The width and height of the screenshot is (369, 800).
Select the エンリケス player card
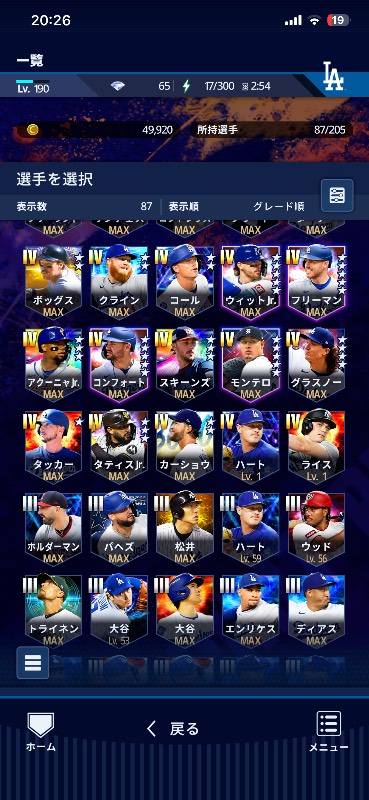[250, 611]
